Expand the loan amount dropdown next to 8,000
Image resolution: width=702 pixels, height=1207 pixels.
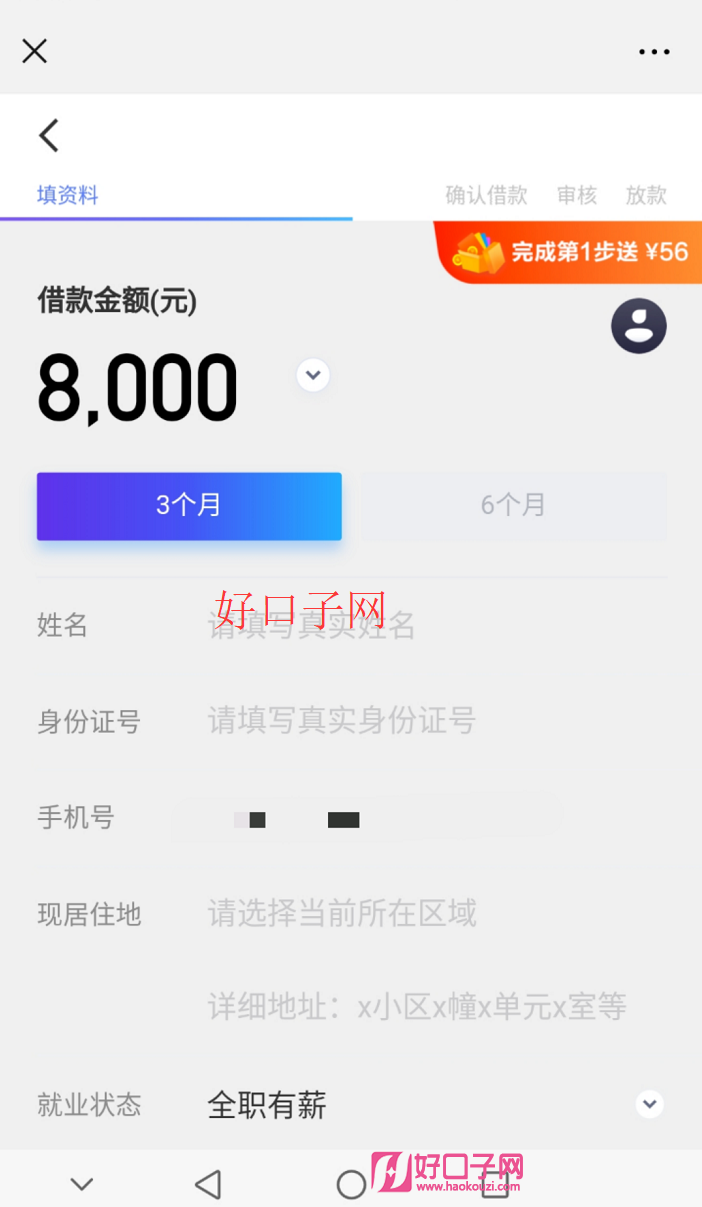pos(313,375)
